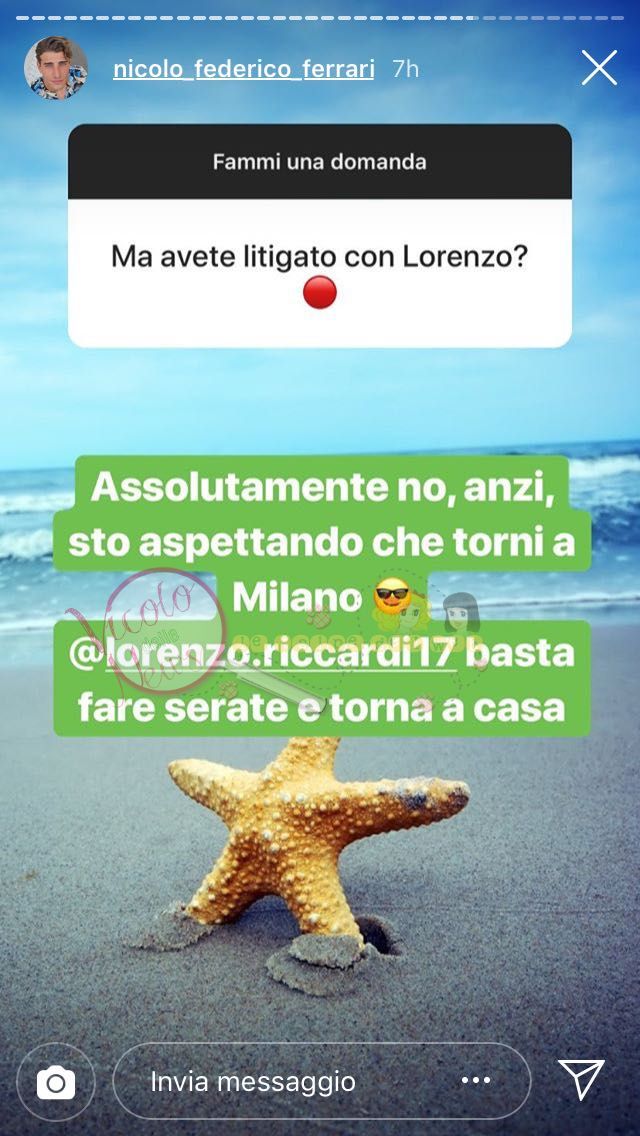
Task: Close the story viewer
Action: coord(599,68)
